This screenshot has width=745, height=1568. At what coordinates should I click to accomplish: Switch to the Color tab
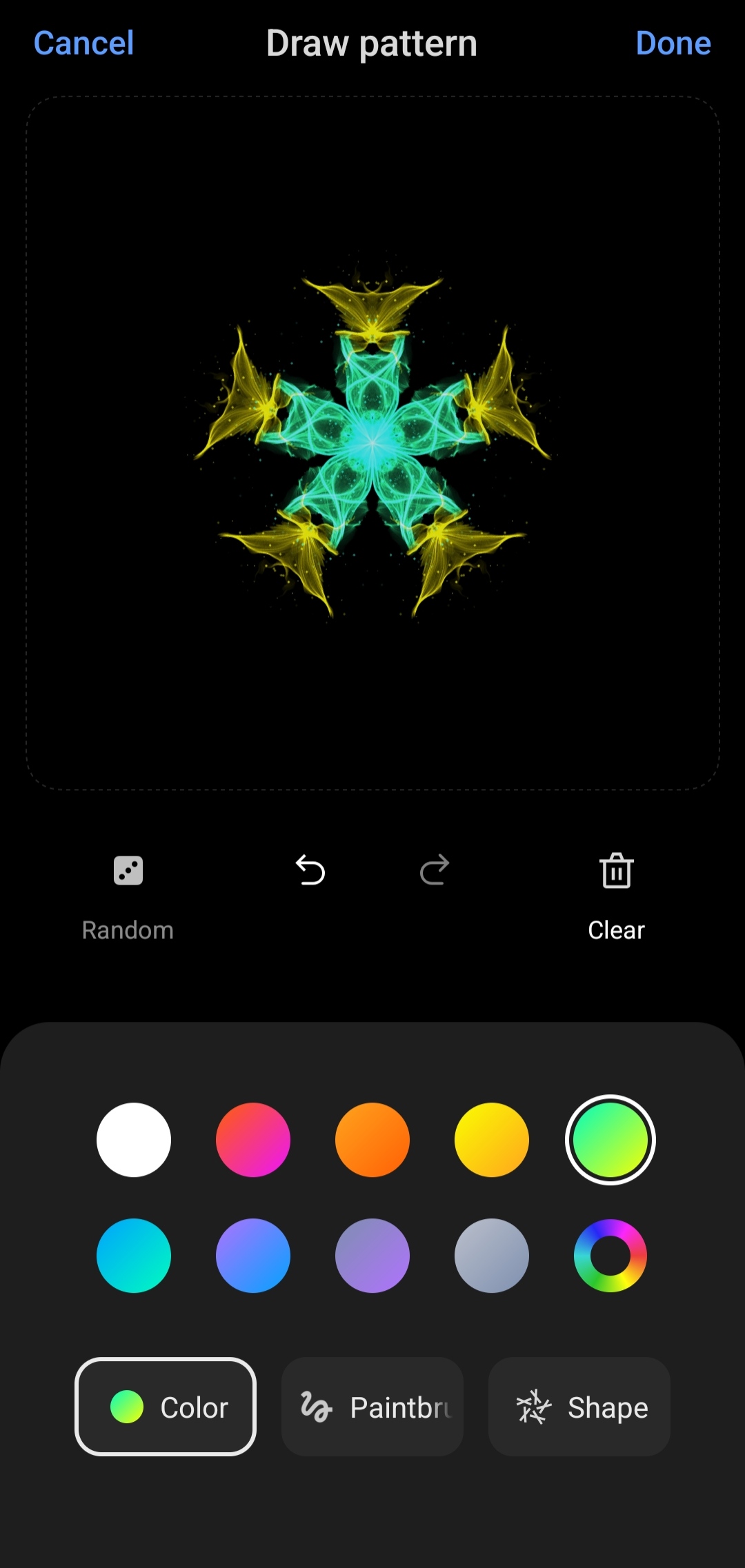pos(166,1407)
